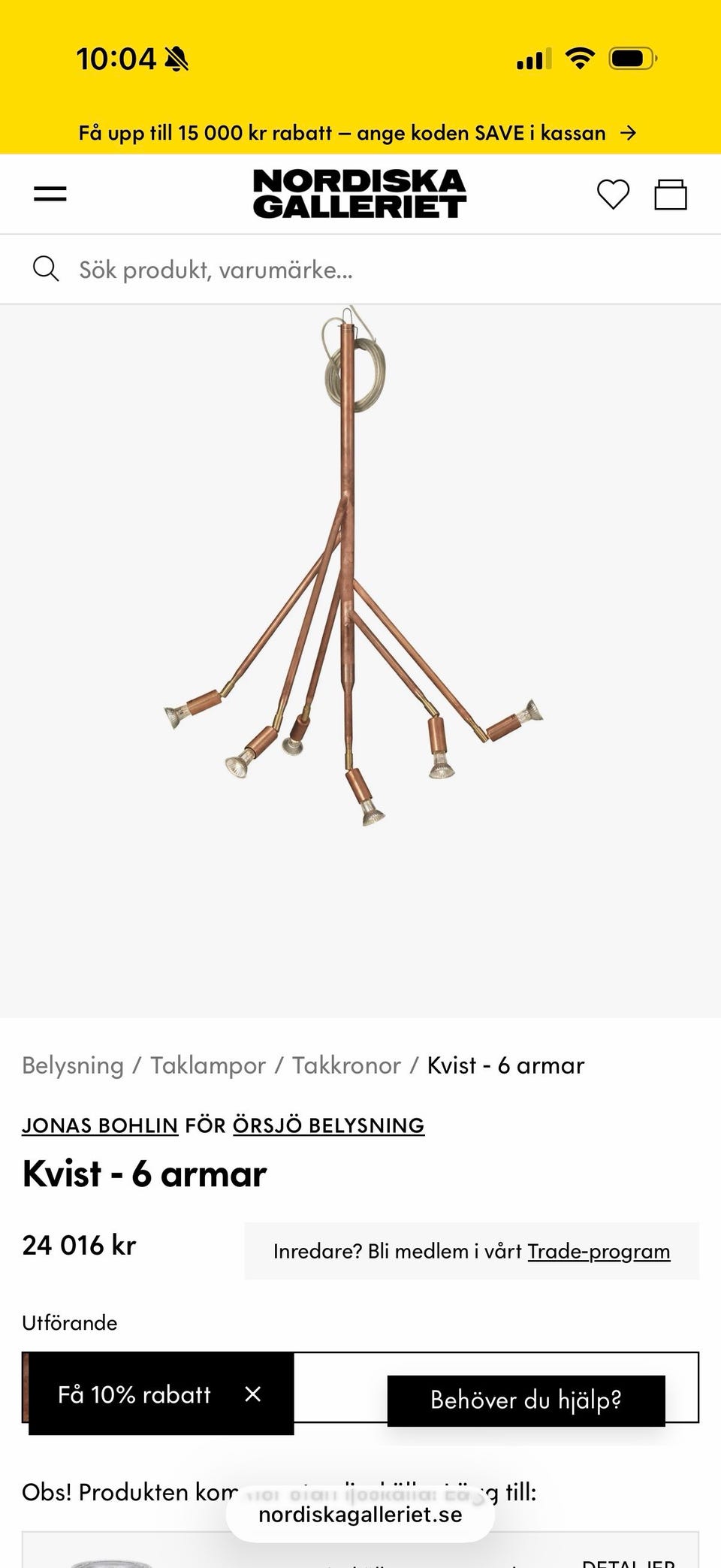Open the wishlist via the heart icon

pyautogui.click(x=614, y=193)
